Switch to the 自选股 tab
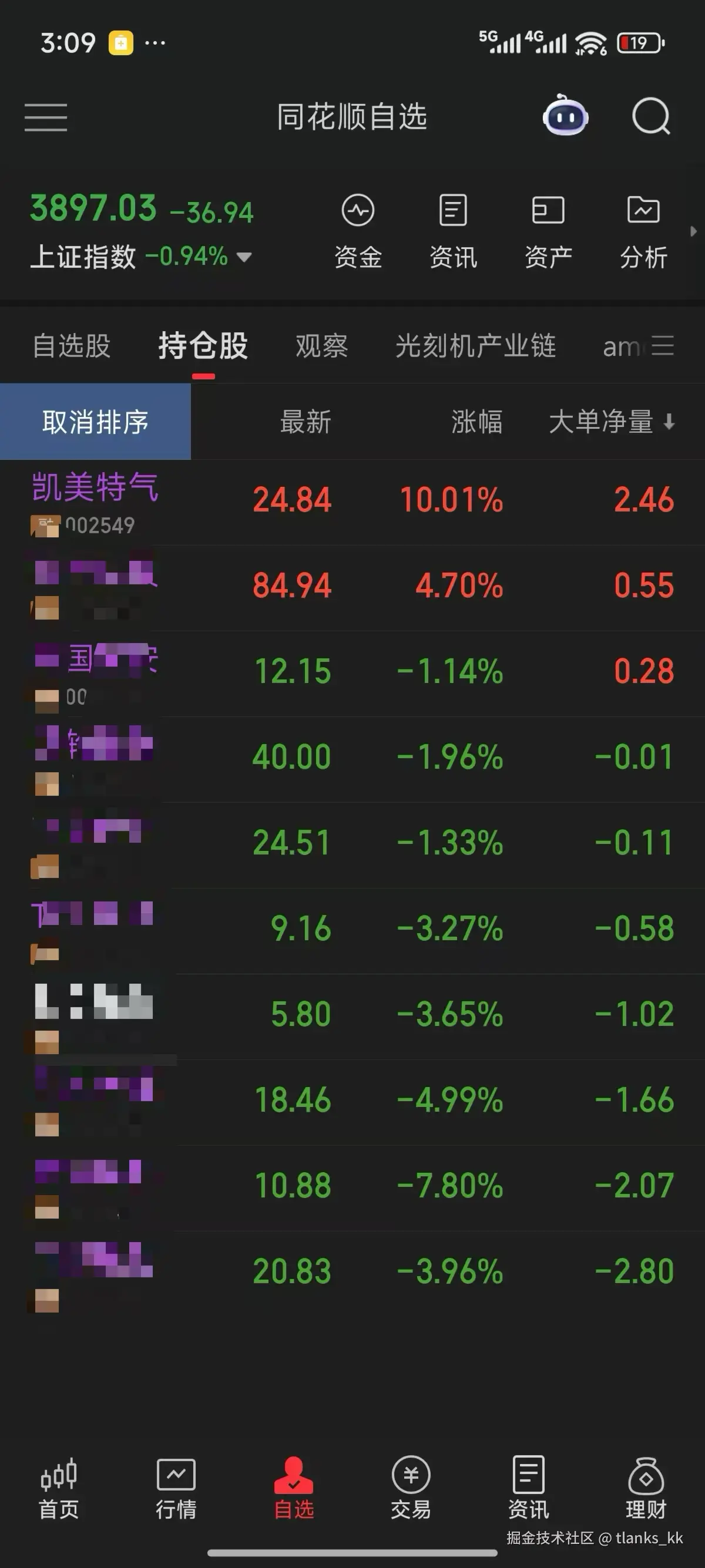The width and height of the screenshot is (705, 1568). click(x=71, y=346)
